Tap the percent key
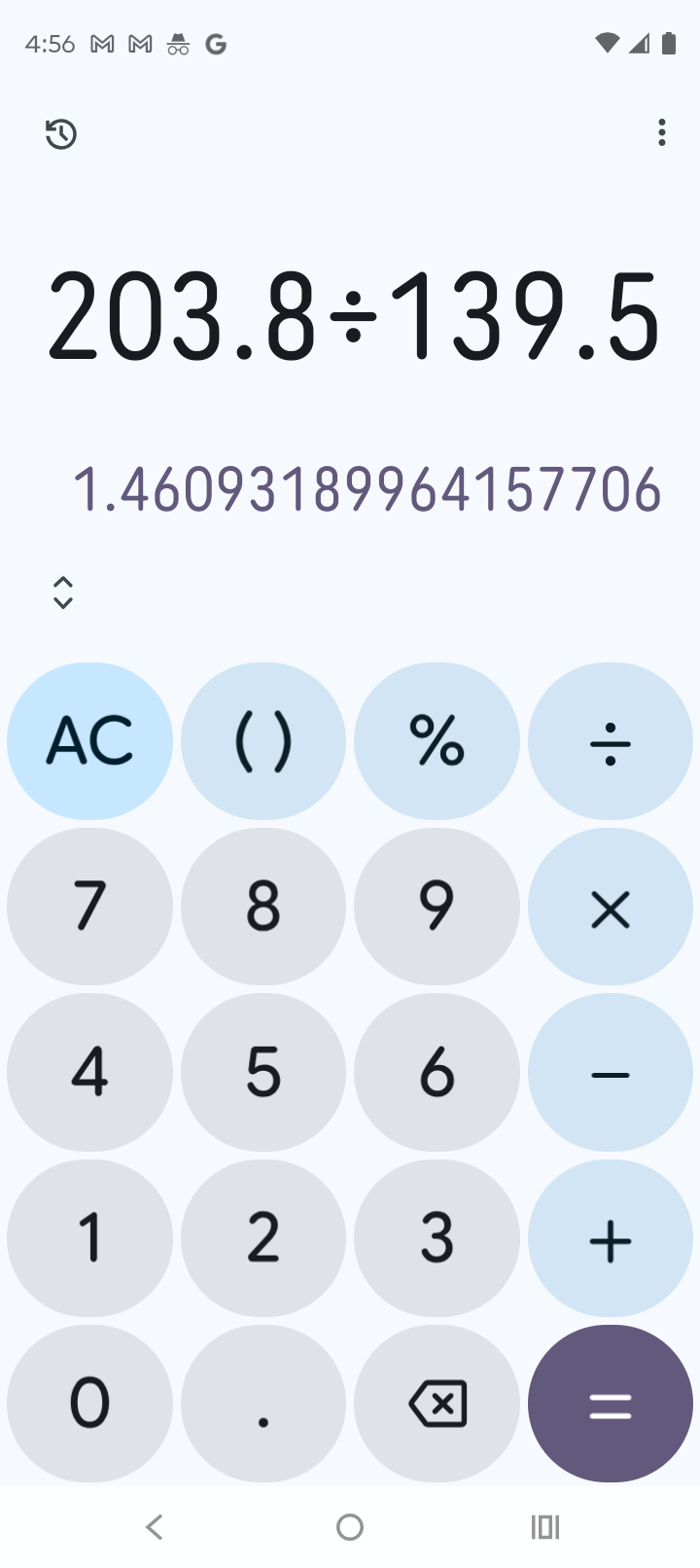700x1568 pixels. 437,741
